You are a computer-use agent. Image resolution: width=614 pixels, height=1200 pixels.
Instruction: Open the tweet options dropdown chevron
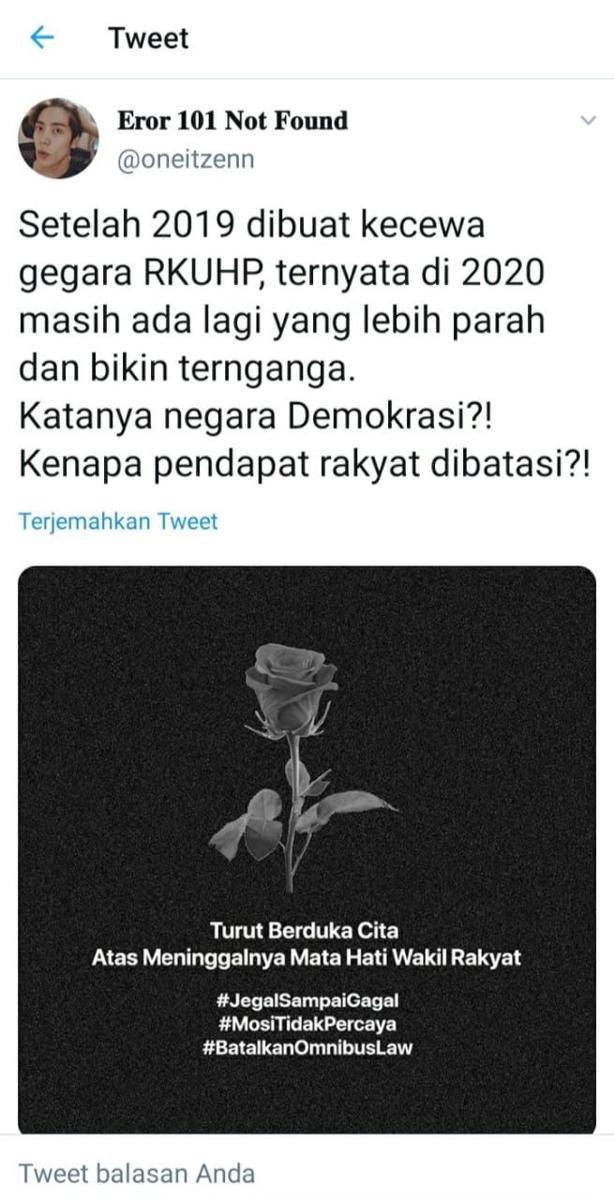pos(588,121)
